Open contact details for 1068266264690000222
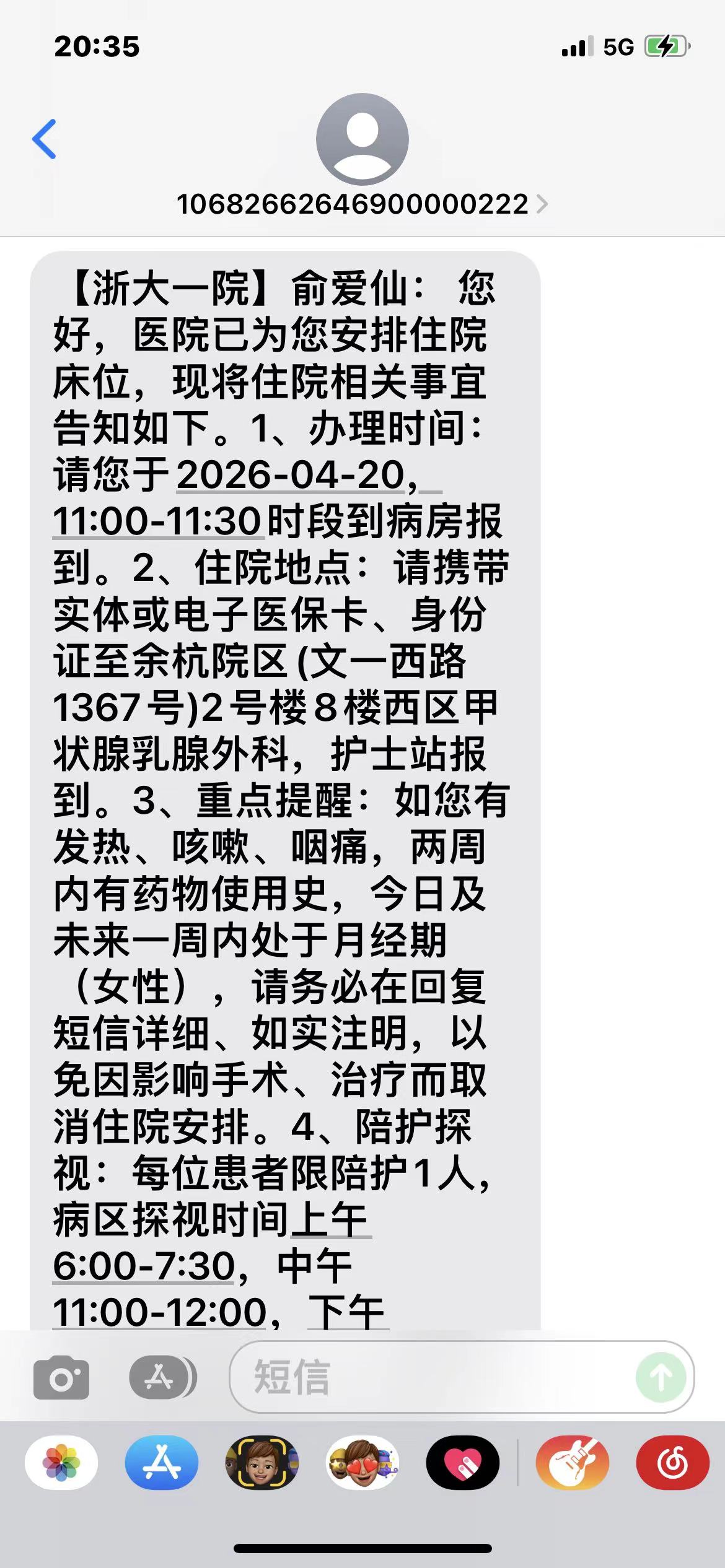The height and width of the screenshot is (1568, 725). pos(362,204)
